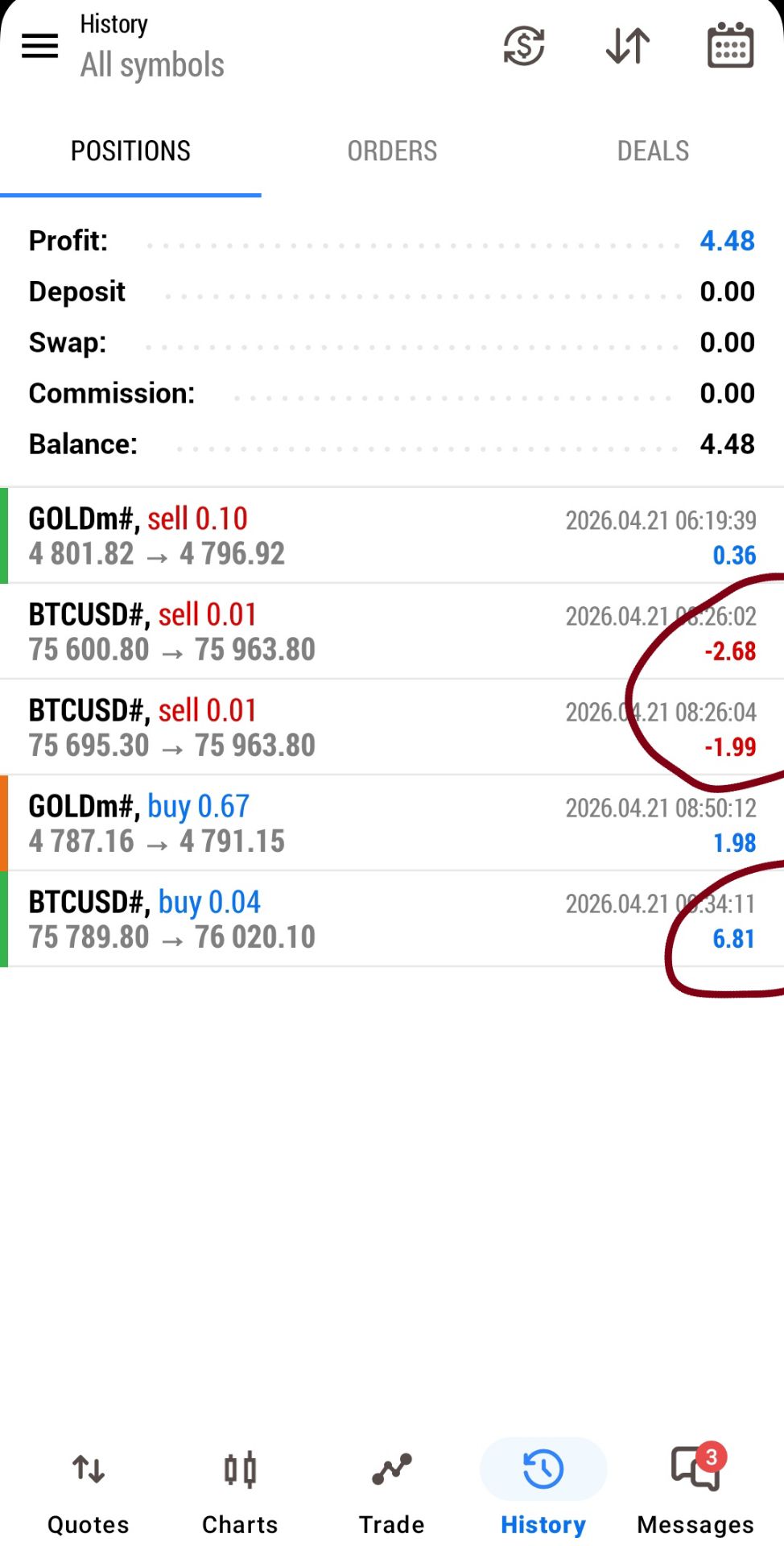
Task: Expand the GOLDm# sell 0.10 position
Action: click(x=392, y=536)
